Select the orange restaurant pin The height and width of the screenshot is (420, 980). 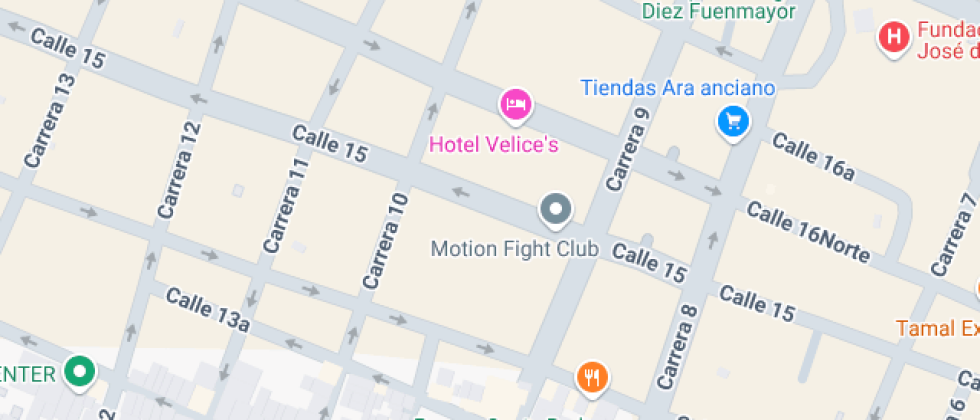592,377
